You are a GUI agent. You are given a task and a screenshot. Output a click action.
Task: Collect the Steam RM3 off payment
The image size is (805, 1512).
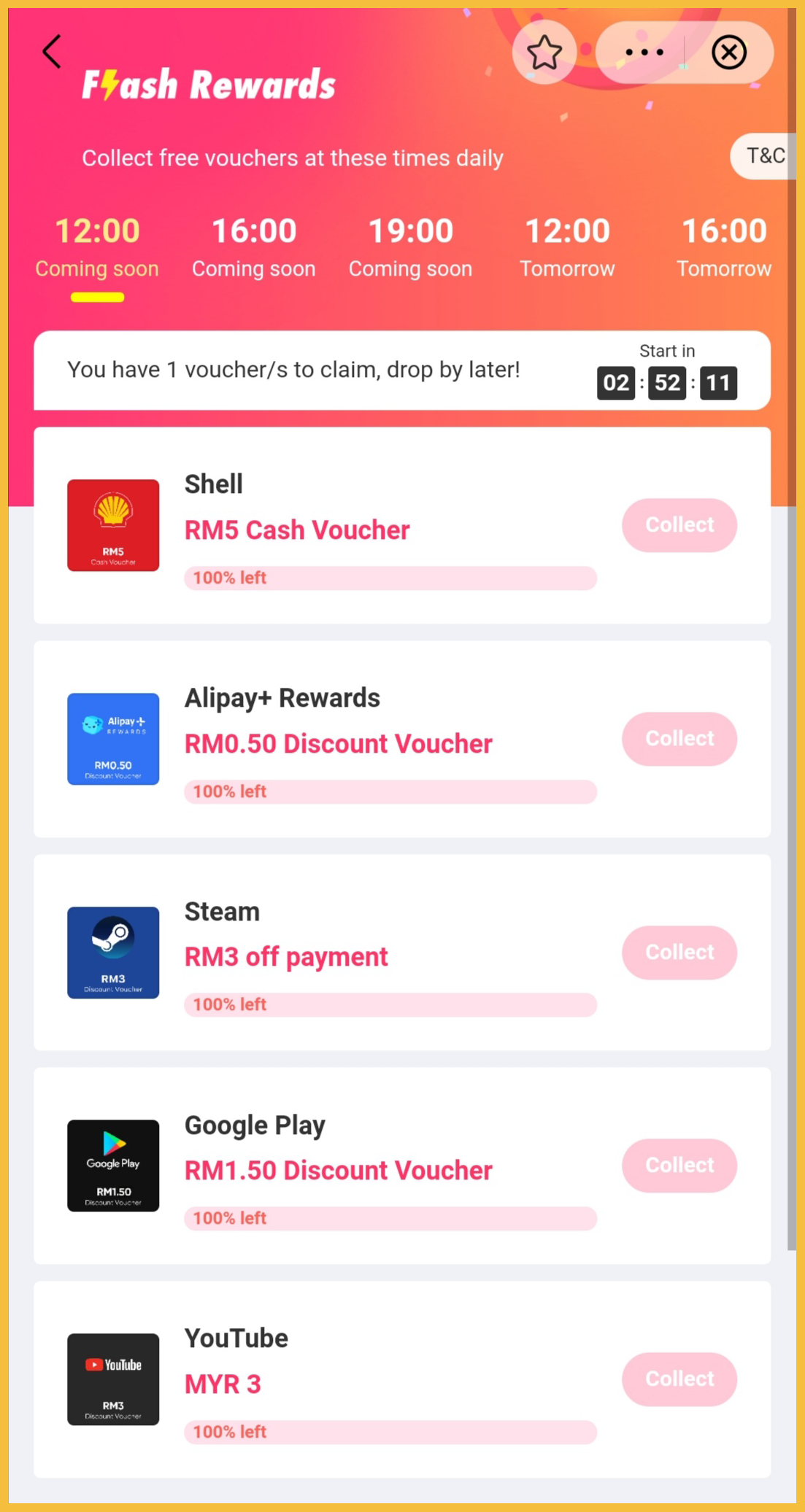[679, 953]
